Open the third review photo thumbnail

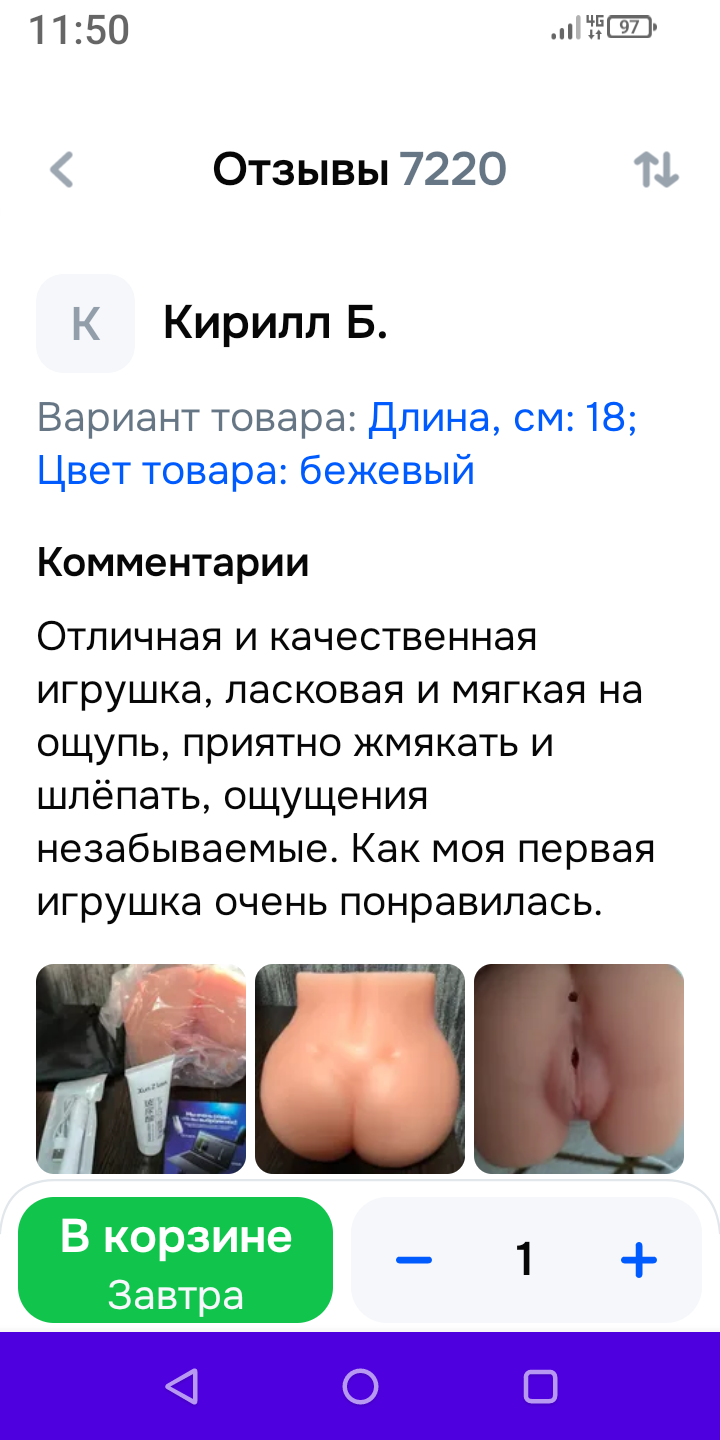(579, 1068)
